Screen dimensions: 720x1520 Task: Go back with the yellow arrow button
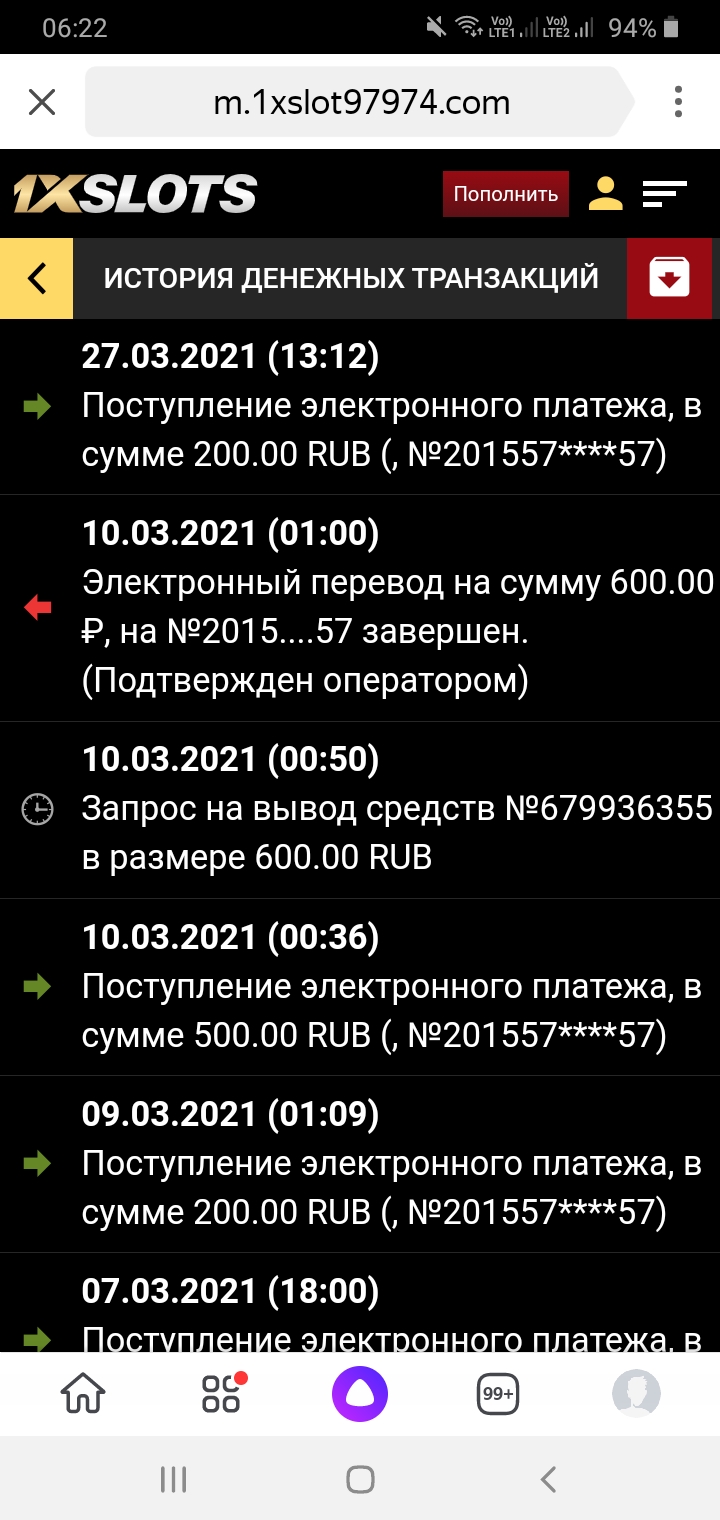coord(37,278)
